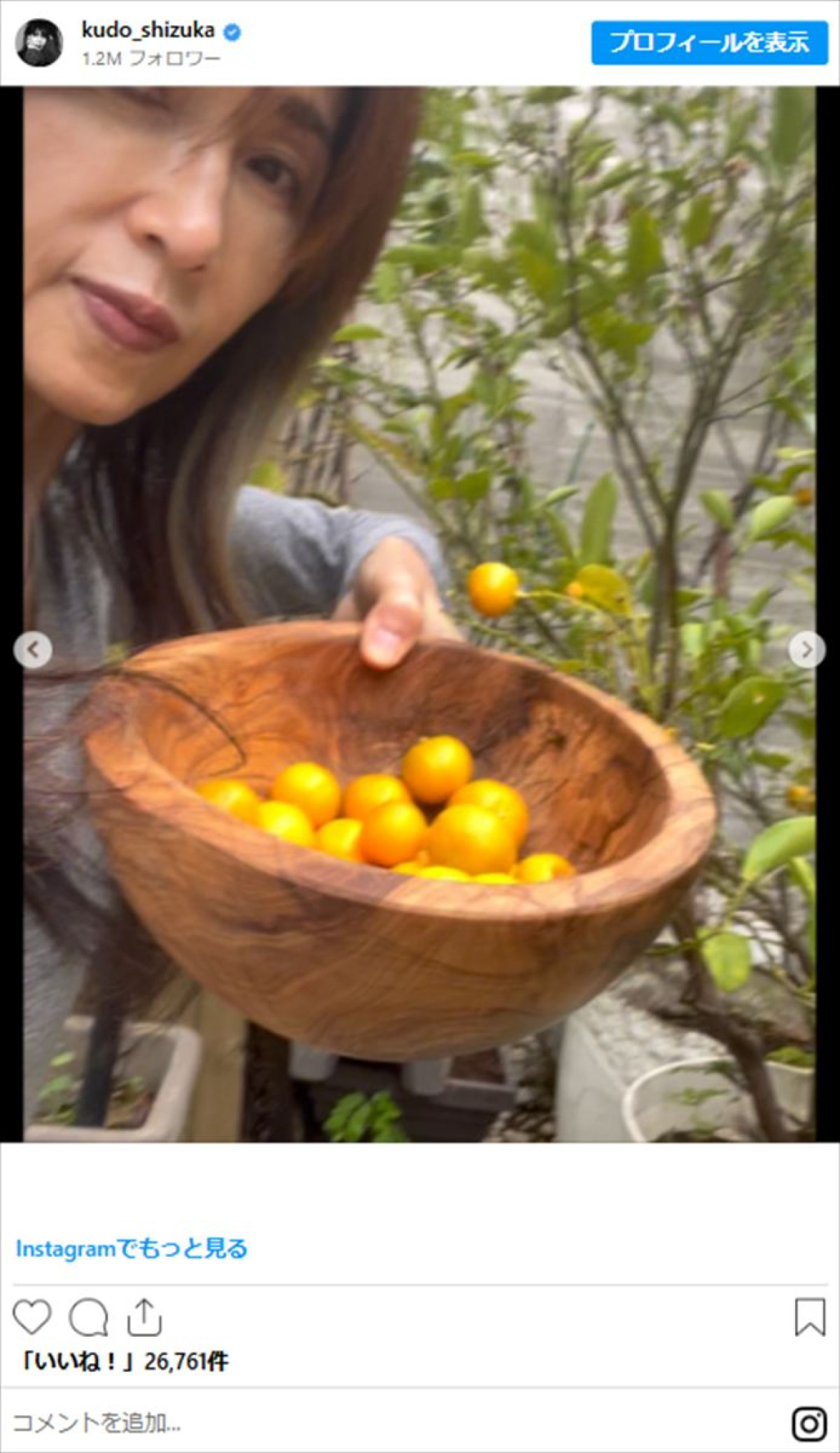
Task: Open the kudo_shizuka profile name
Action: tap(148, 30)
